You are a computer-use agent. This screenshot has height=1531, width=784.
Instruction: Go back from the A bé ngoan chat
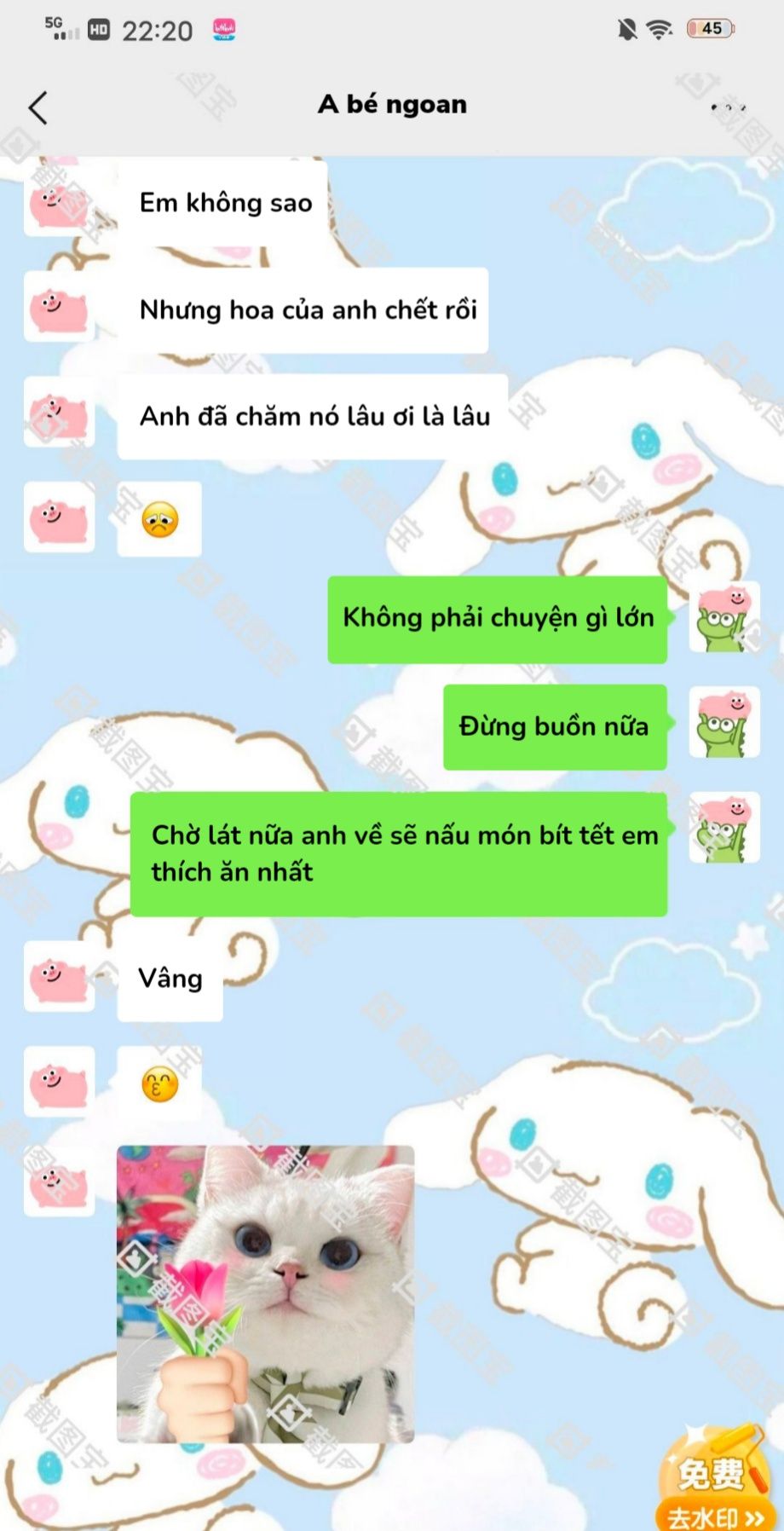38,108
